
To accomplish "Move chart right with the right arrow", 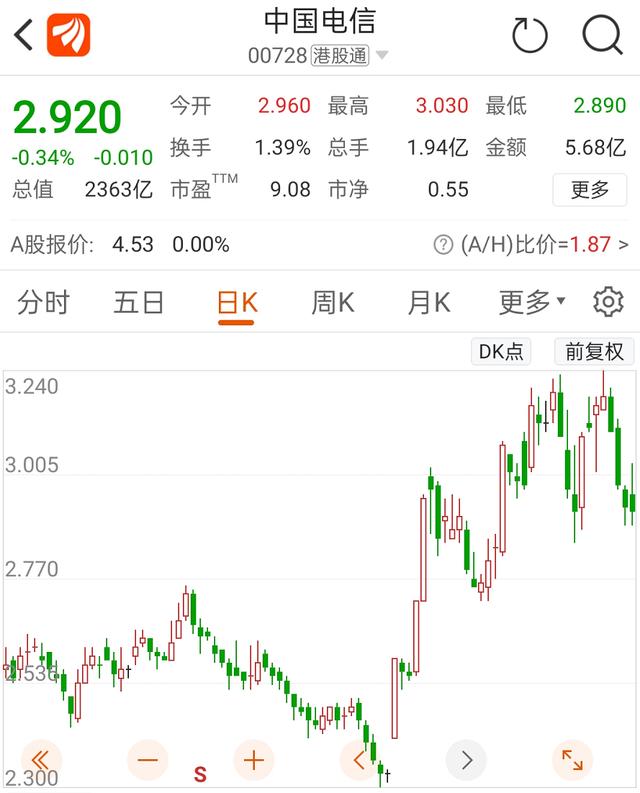I will tap(466, 760).
